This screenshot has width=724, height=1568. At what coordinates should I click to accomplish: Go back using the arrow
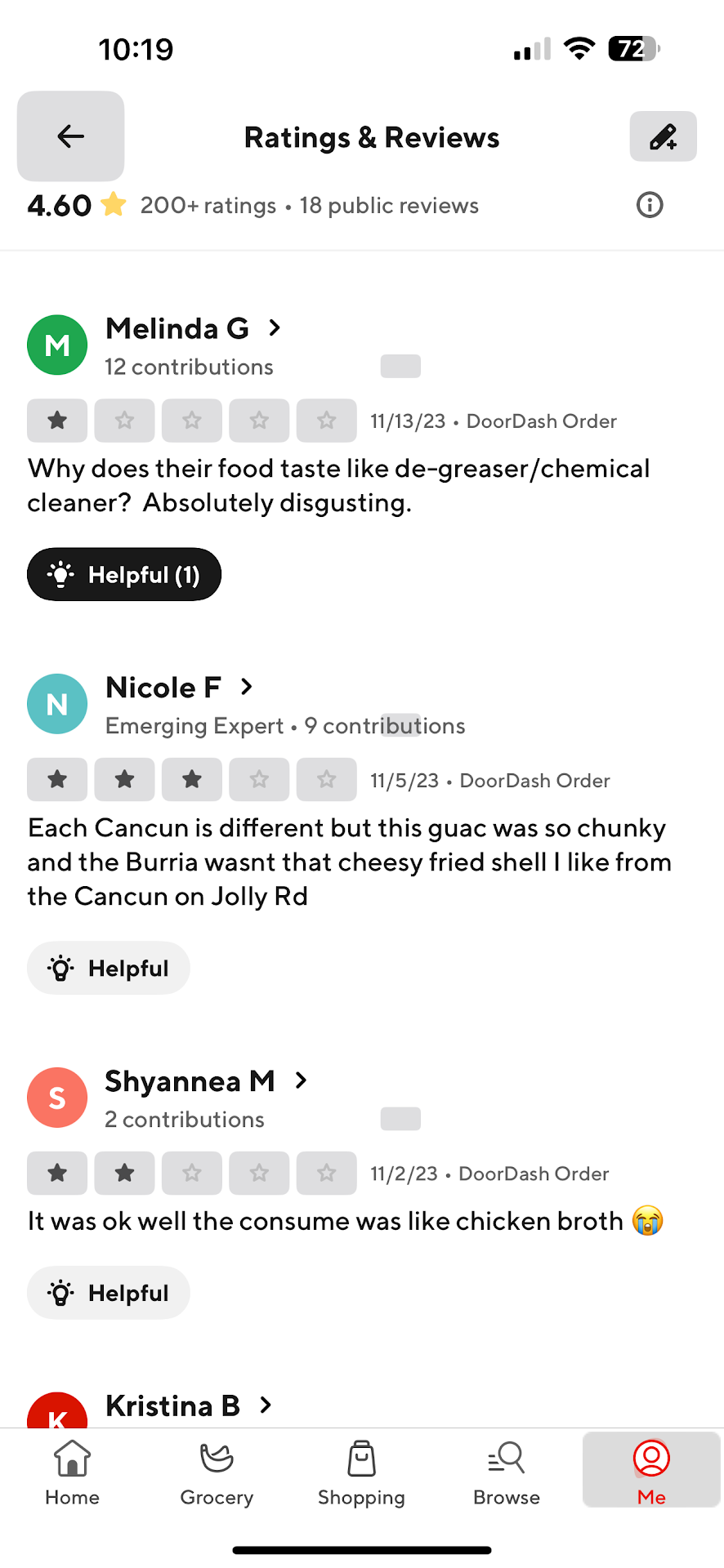click(x=70, y=136)
